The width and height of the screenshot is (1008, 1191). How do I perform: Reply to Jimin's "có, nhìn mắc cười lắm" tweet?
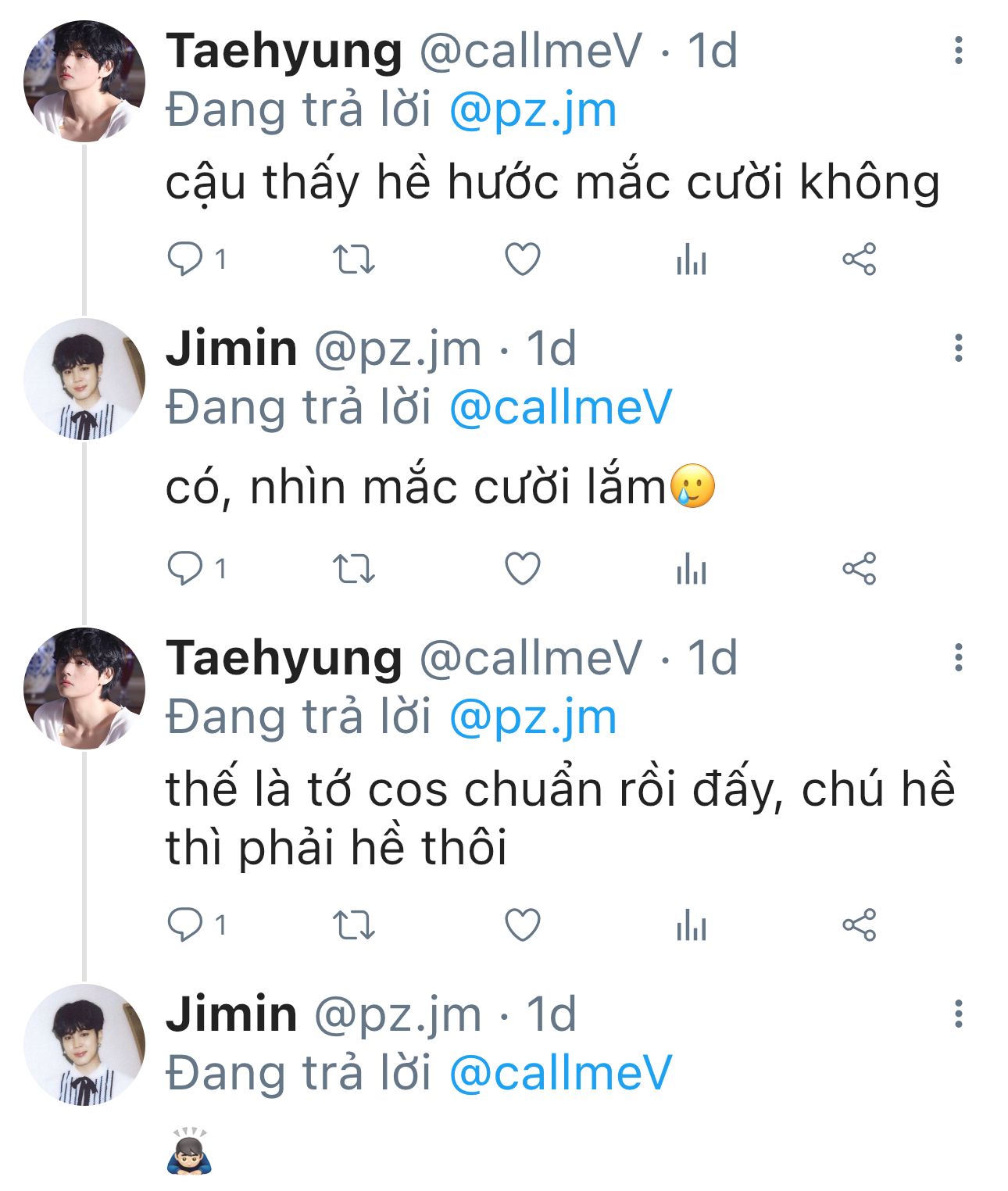pos(185,568)
